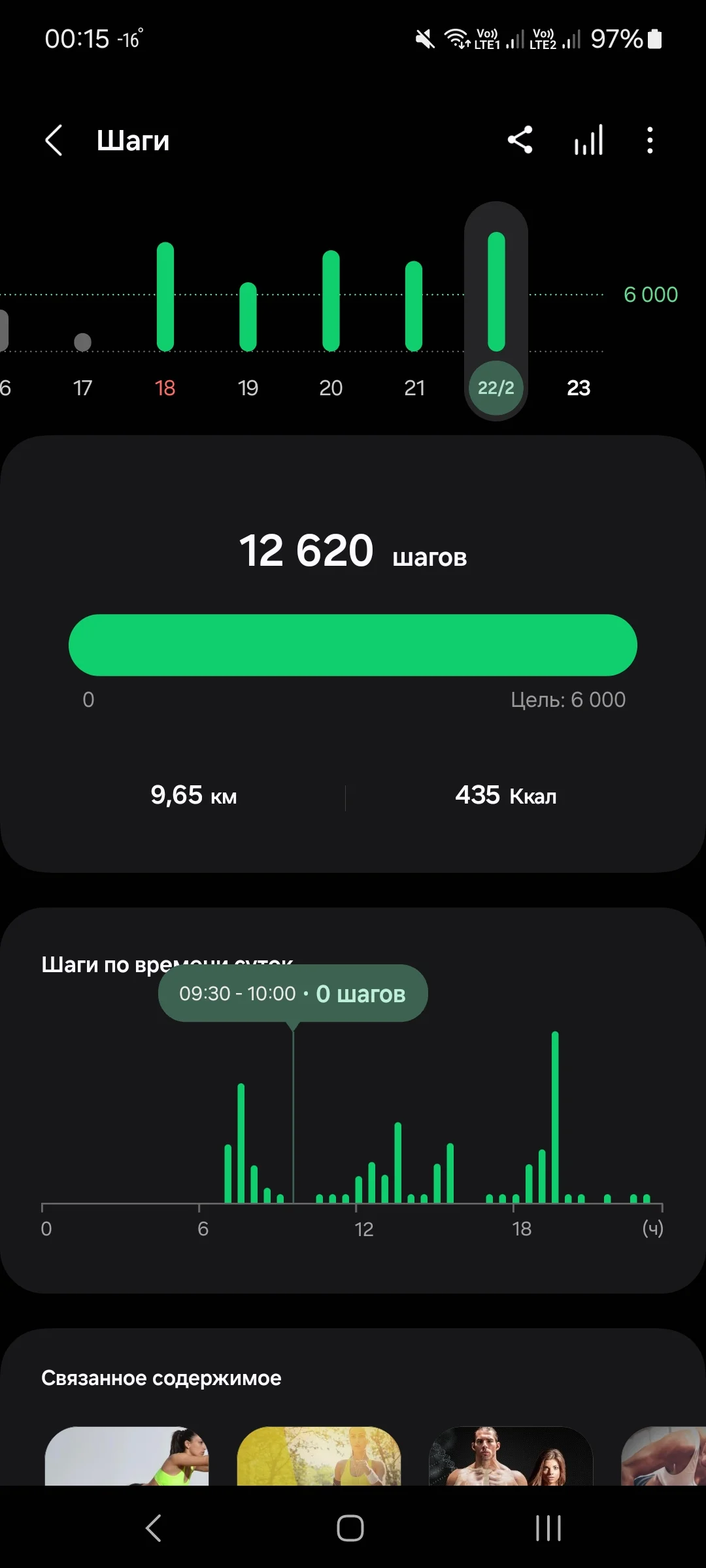
Task: Jump to day 23 in the chart
Action: [x=579, y=387]
